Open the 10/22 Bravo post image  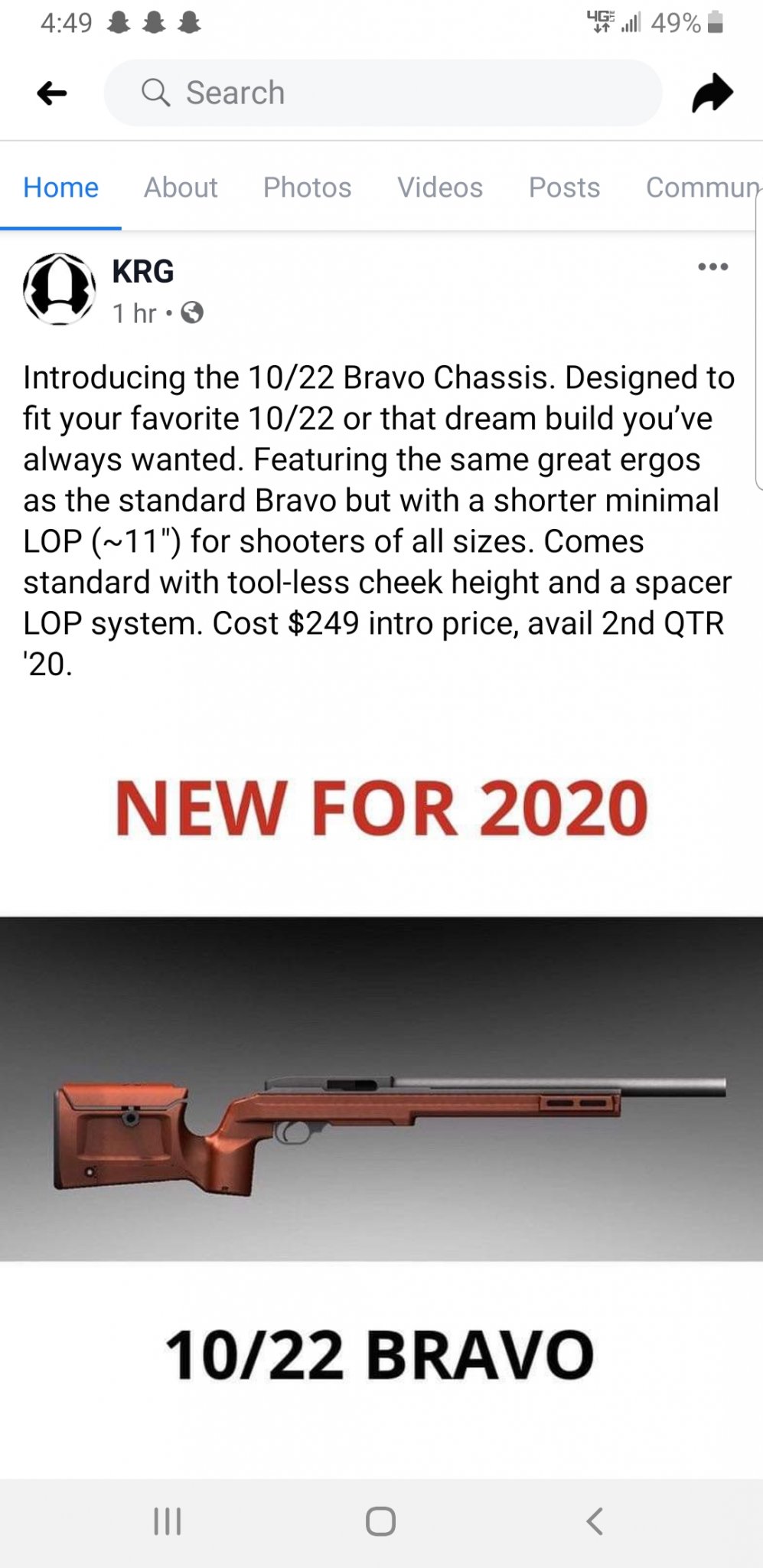381,1087
